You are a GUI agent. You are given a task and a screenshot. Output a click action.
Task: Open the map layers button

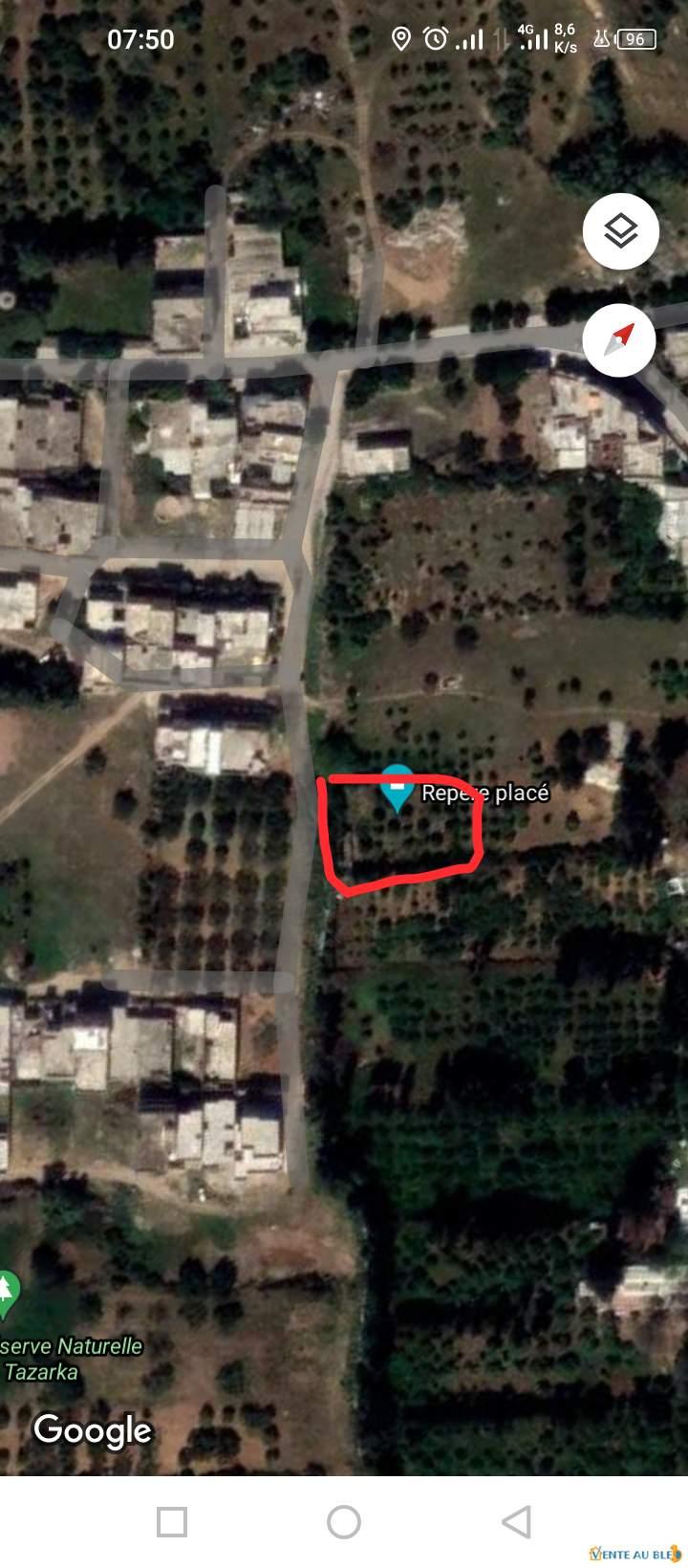(x=621, y=231)
